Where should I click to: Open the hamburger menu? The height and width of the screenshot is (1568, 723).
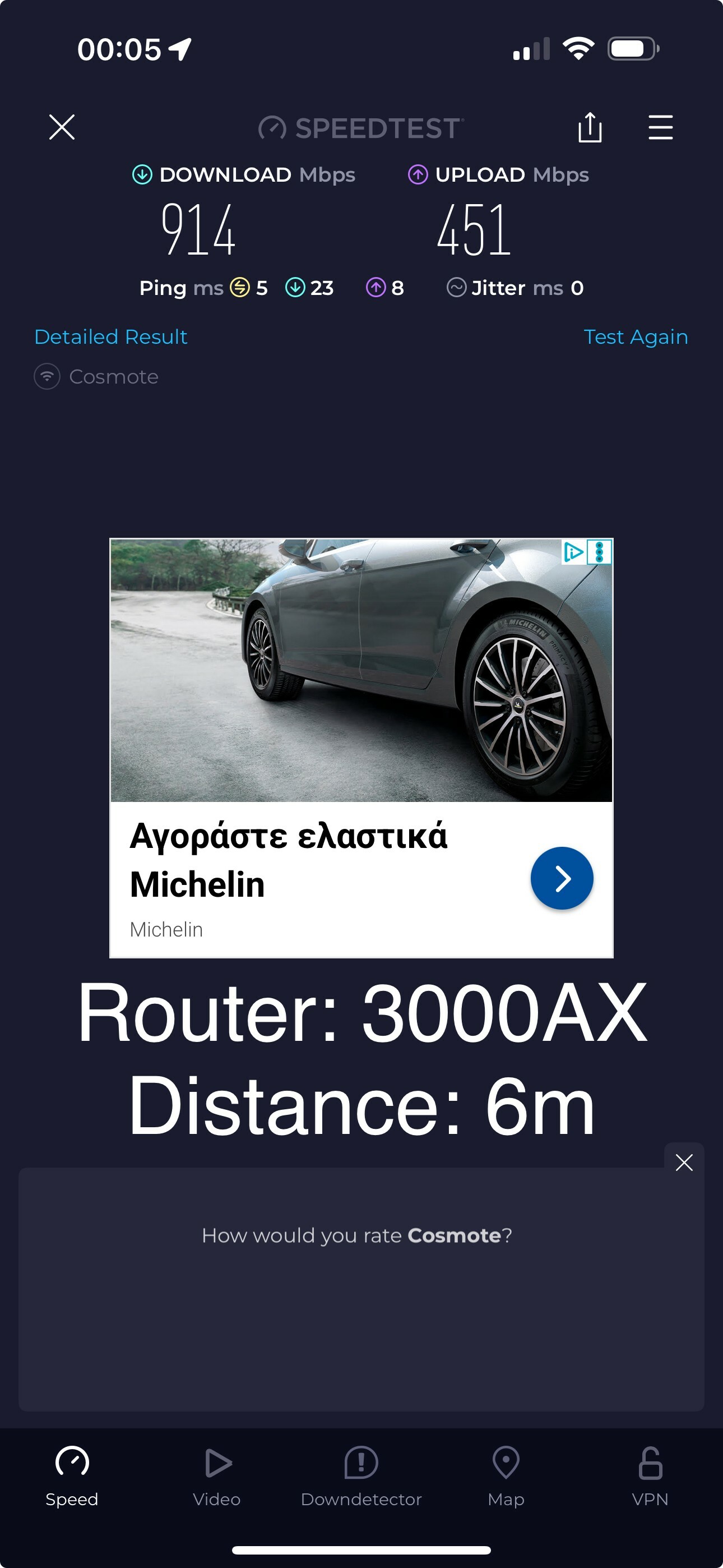[660, 127]
